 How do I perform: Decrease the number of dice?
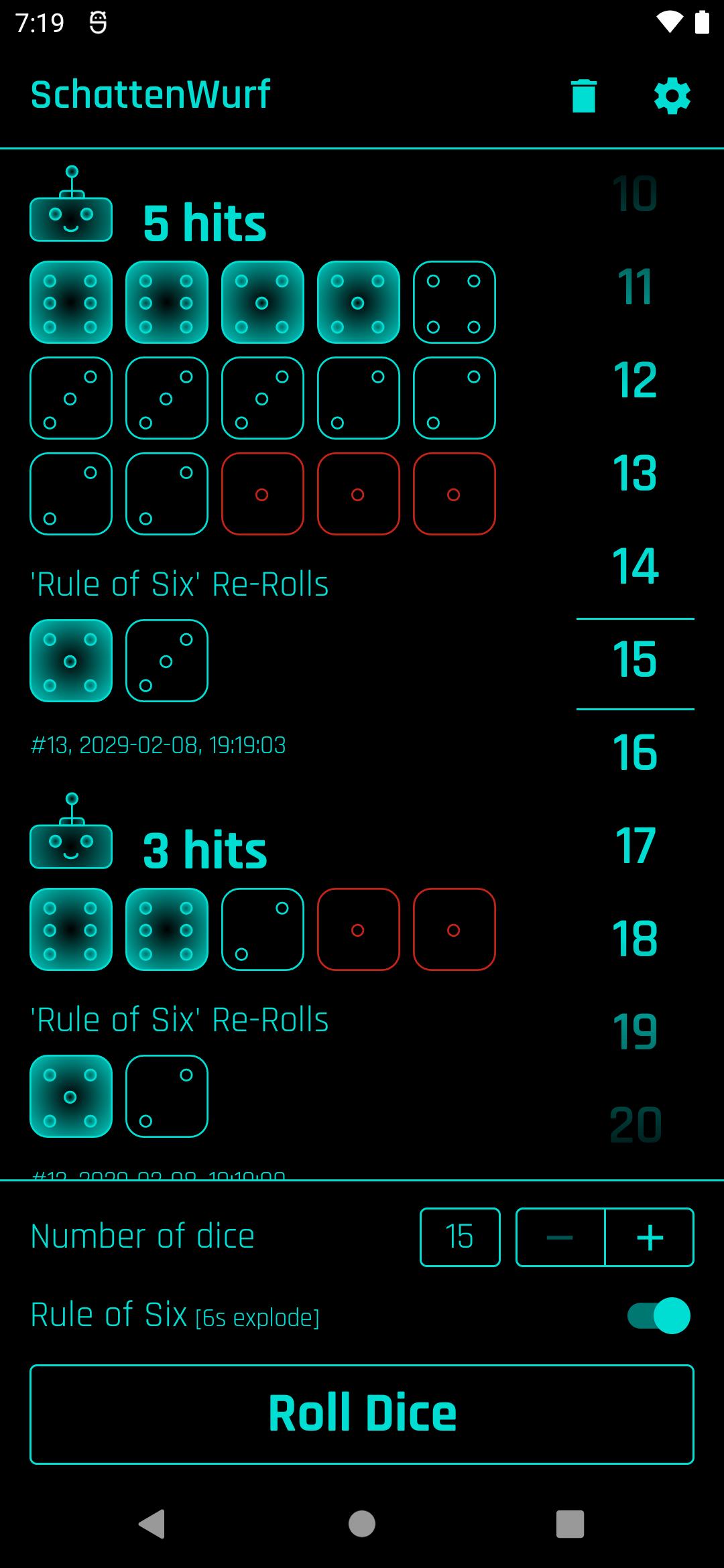point(560,1237)
